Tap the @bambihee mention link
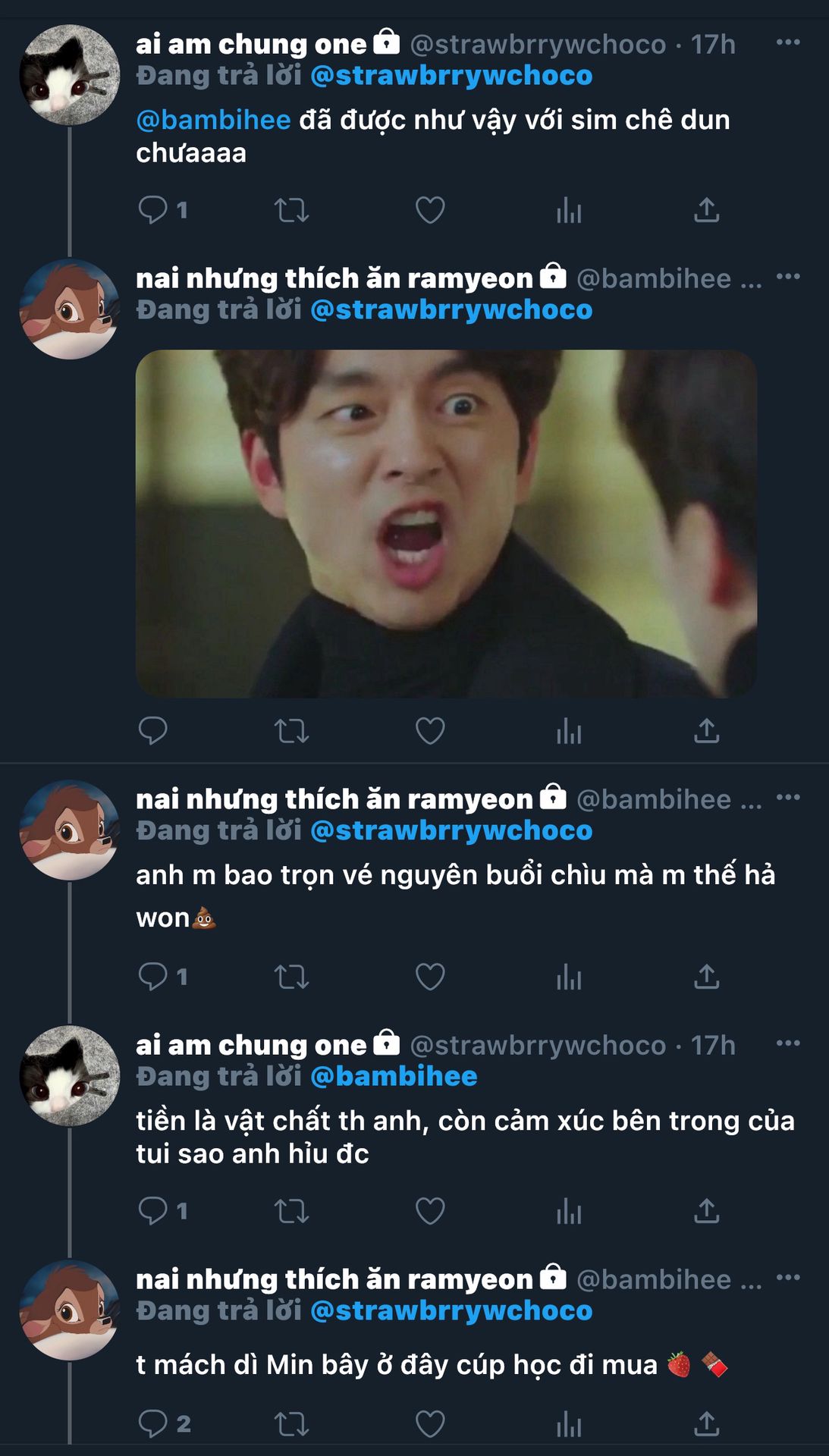829x1456 pixels. [x=213, y=120]
